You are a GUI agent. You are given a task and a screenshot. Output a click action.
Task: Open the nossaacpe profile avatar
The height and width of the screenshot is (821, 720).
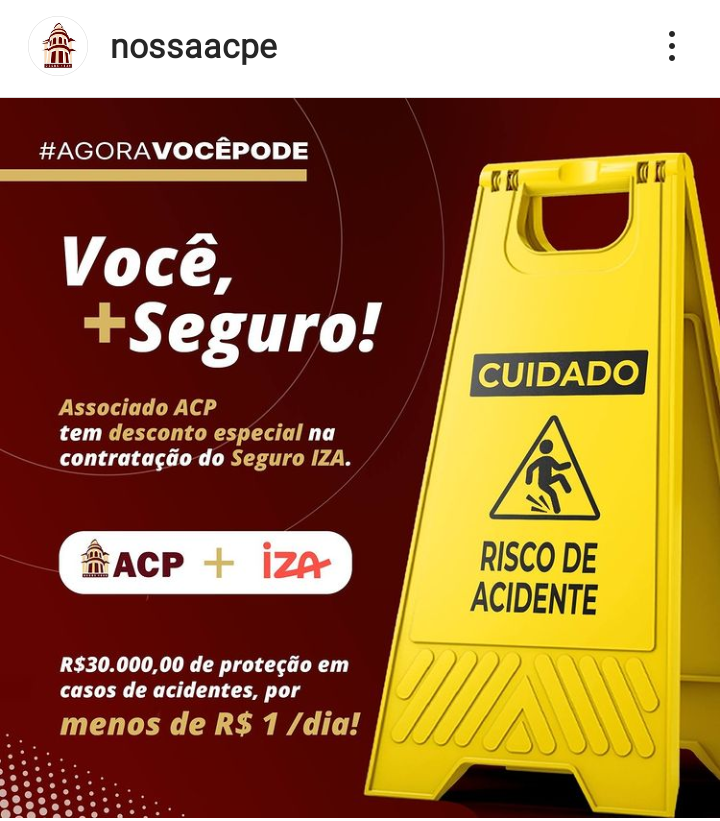click(58, 46)
